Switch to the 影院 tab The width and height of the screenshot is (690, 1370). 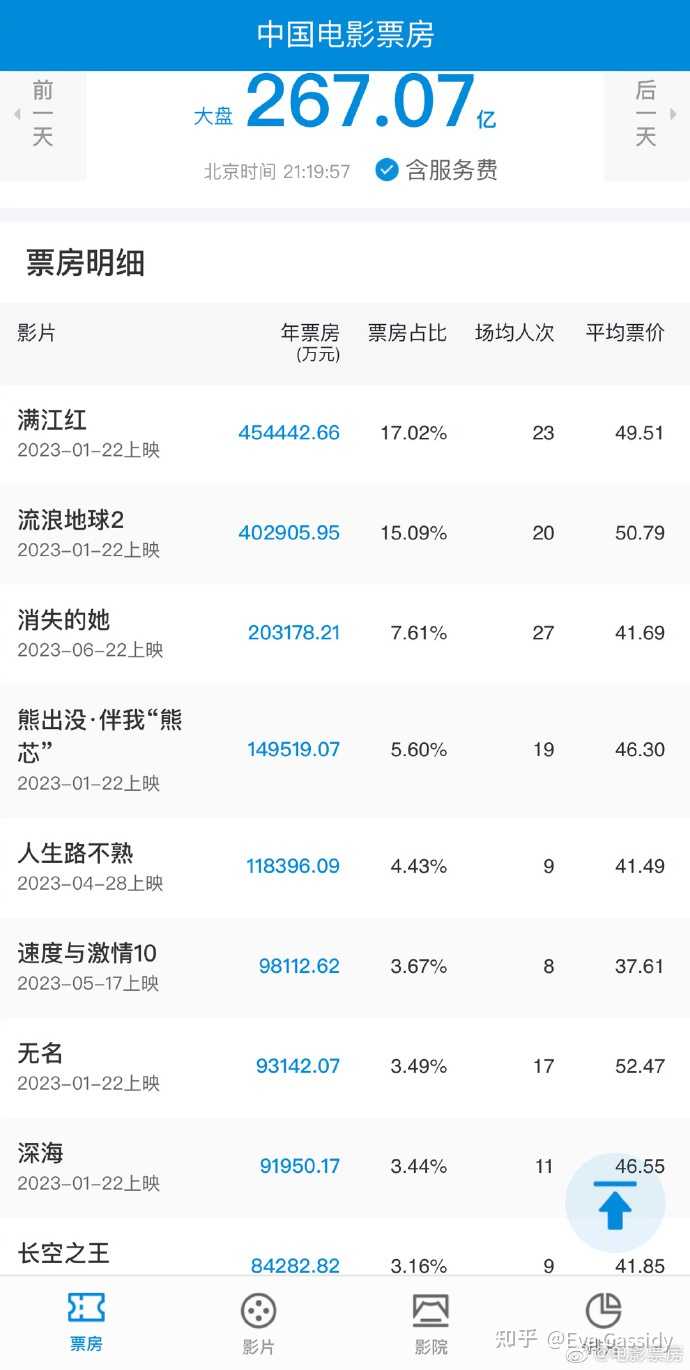tap(431, 1322)
